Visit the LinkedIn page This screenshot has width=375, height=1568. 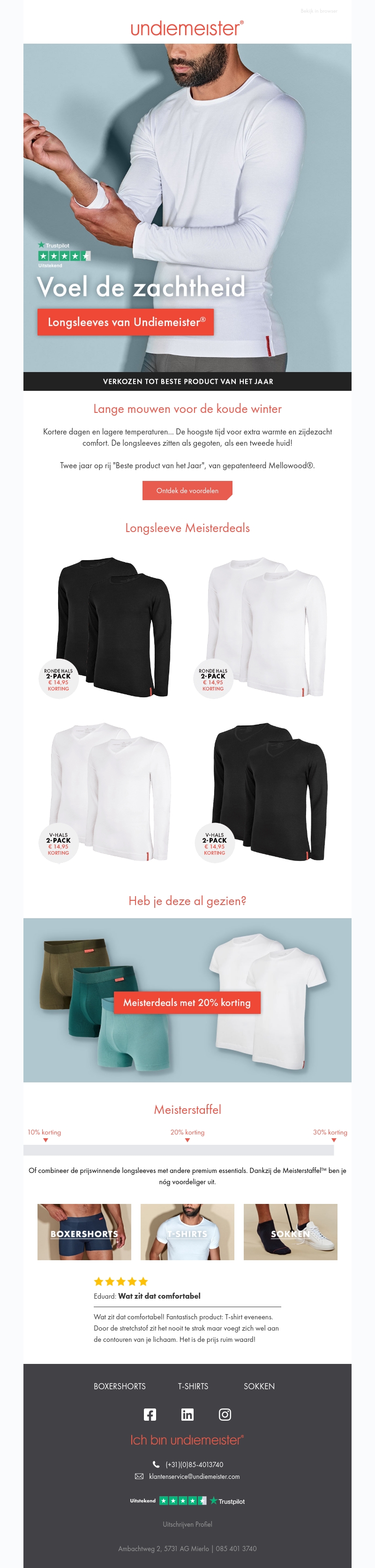[187, 1415]
